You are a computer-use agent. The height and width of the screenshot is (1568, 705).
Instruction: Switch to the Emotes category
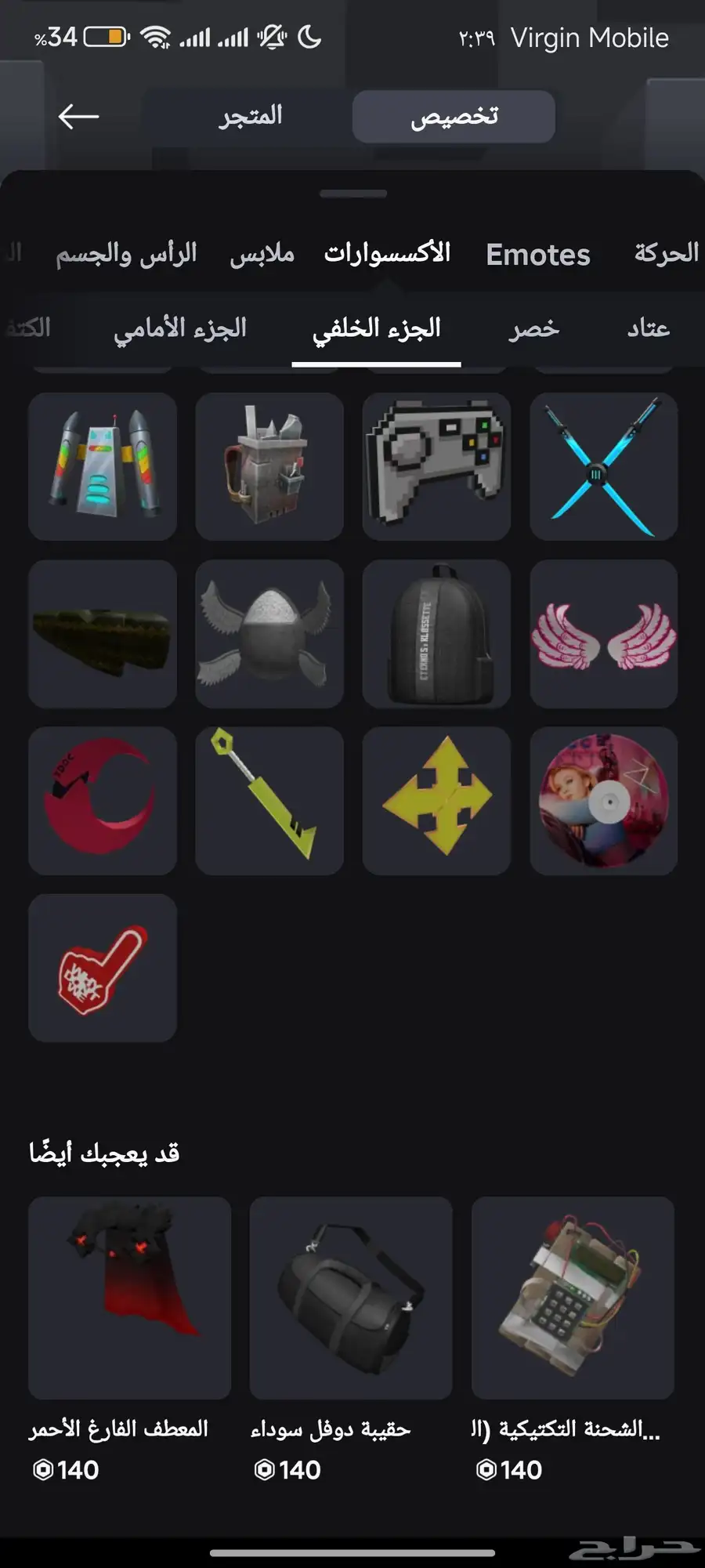[537, 255]
